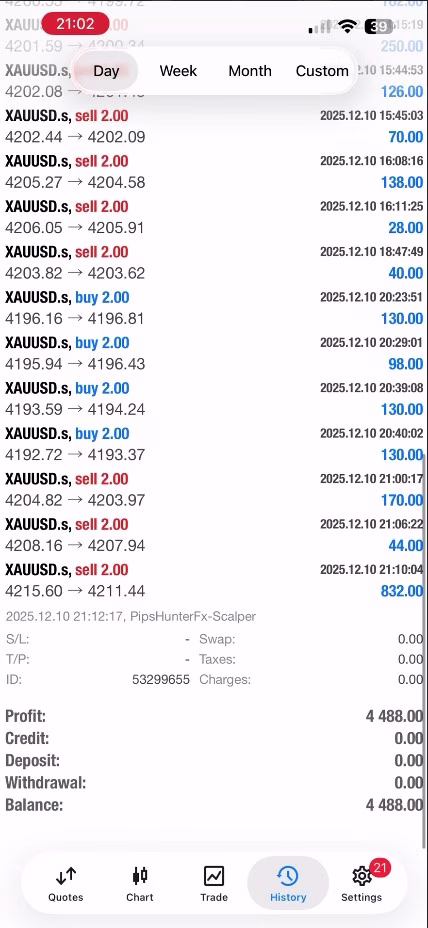This screenshot has height=928, width=428.
Task: Open the buy trade with 98.00 profit
Action: pos(214,353)
